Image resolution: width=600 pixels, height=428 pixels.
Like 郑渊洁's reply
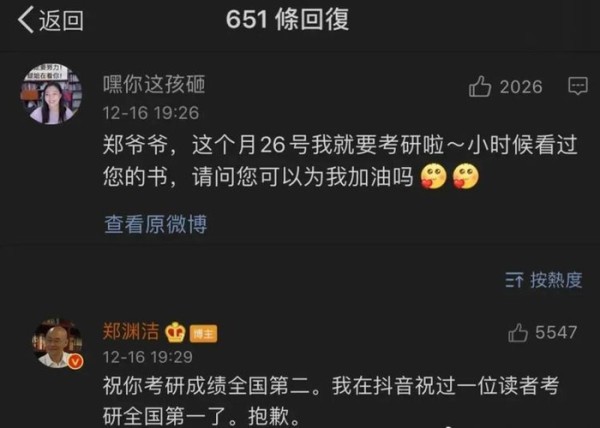(518, 333)
